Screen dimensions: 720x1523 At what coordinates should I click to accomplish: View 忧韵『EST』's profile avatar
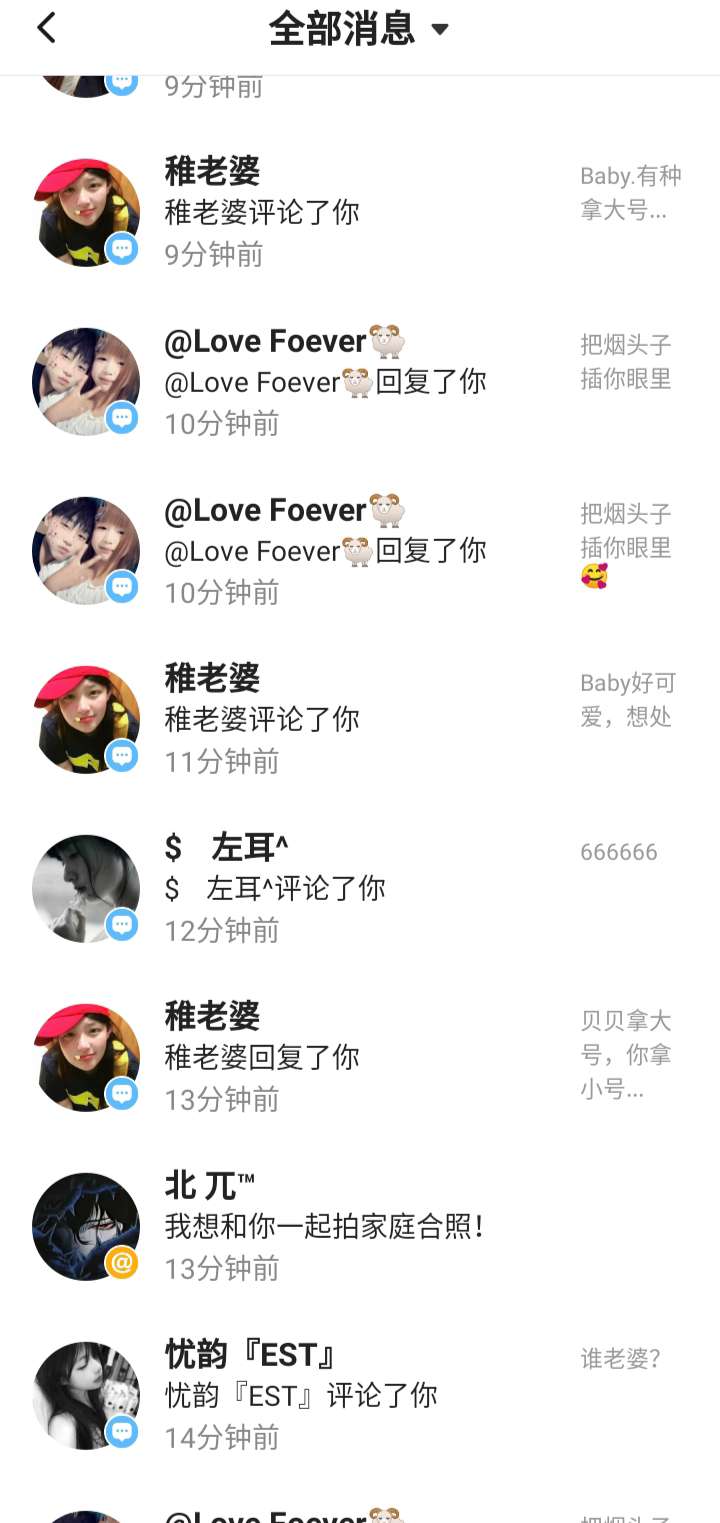tap(86, 1395)
